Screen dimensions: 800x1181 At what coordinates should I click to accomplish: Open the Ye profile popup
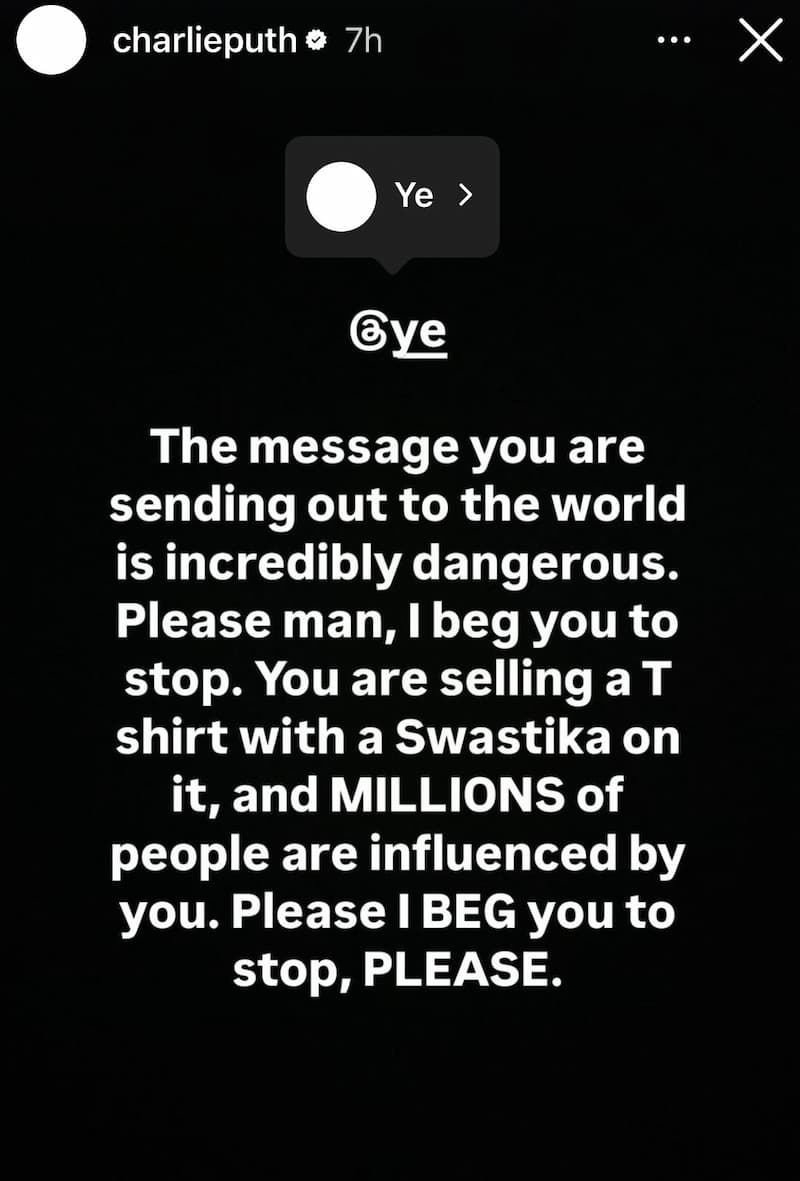(x=392, y=196)
